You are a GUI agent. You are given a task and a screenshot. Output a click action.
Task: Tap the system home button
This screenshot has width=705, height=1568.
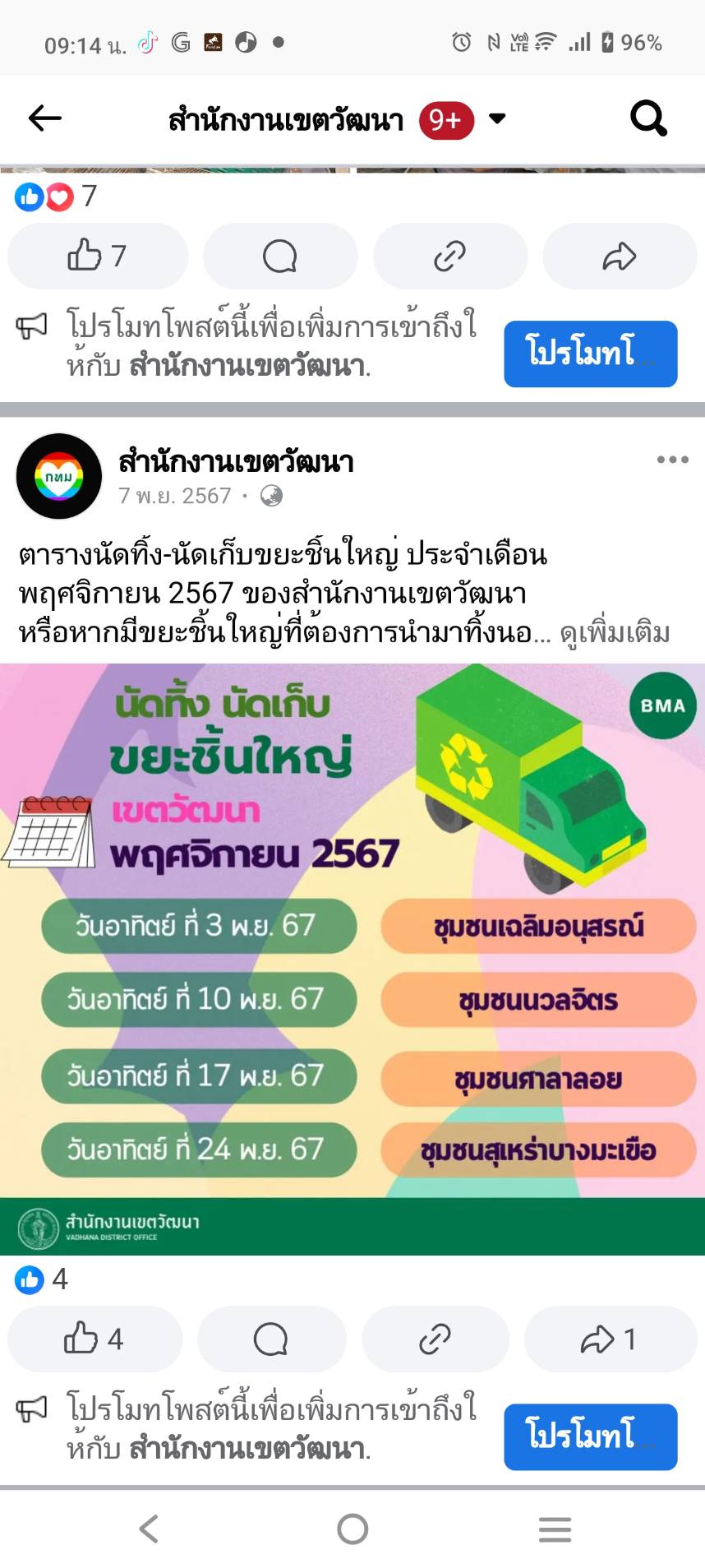tap(352, 1529)
